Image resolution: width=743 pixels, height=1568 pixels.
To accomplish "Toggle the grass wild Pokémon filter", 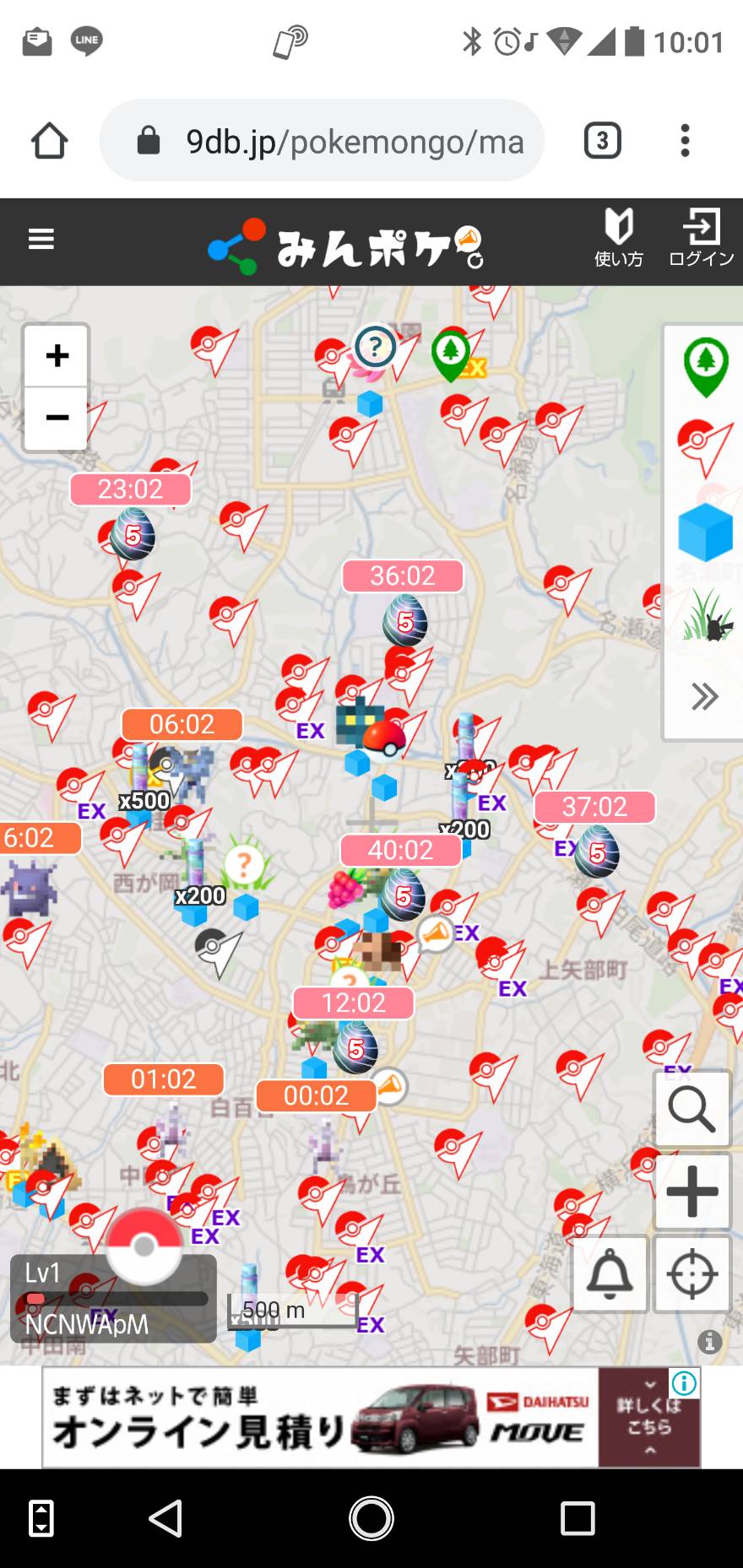I will point(707,616).
